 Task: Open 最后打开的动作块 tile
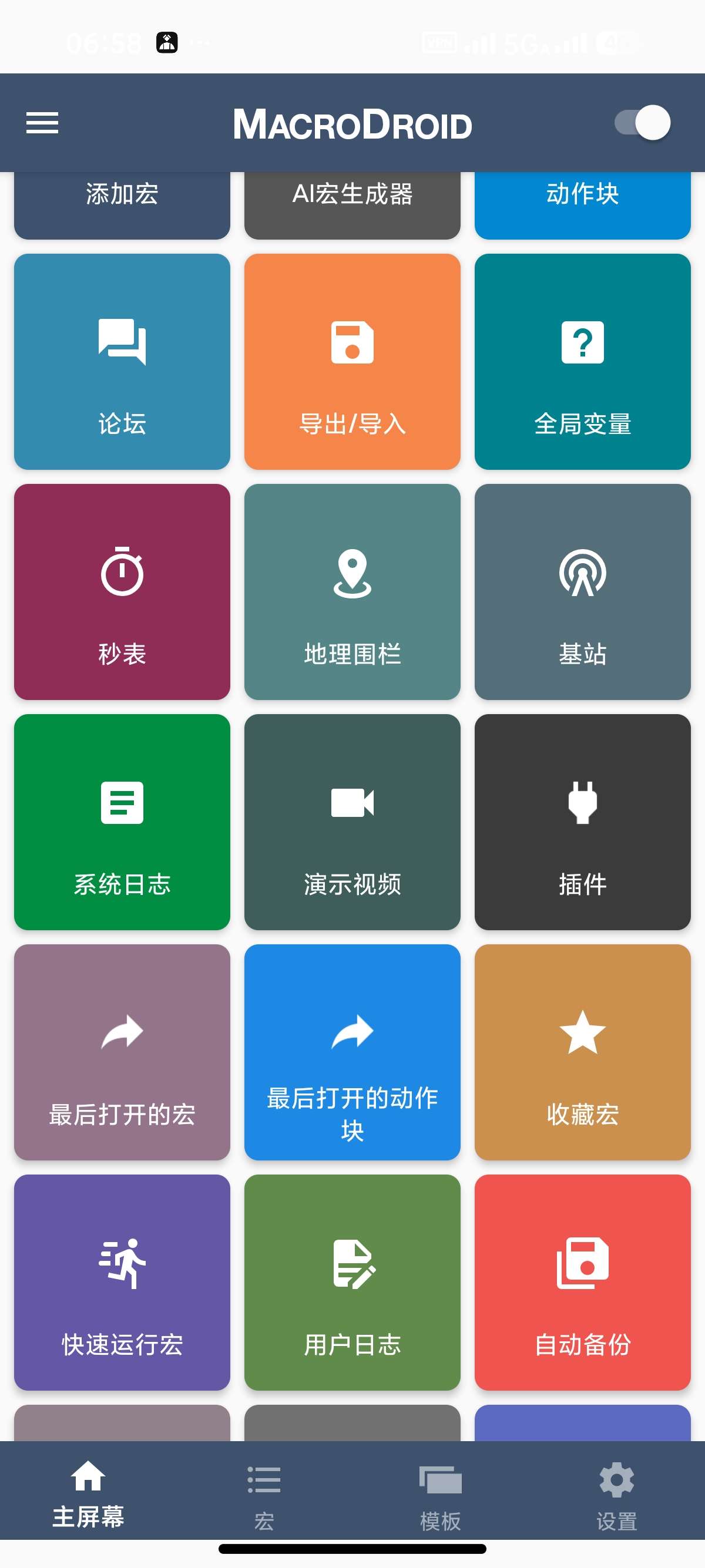[x=352, y=1052]
